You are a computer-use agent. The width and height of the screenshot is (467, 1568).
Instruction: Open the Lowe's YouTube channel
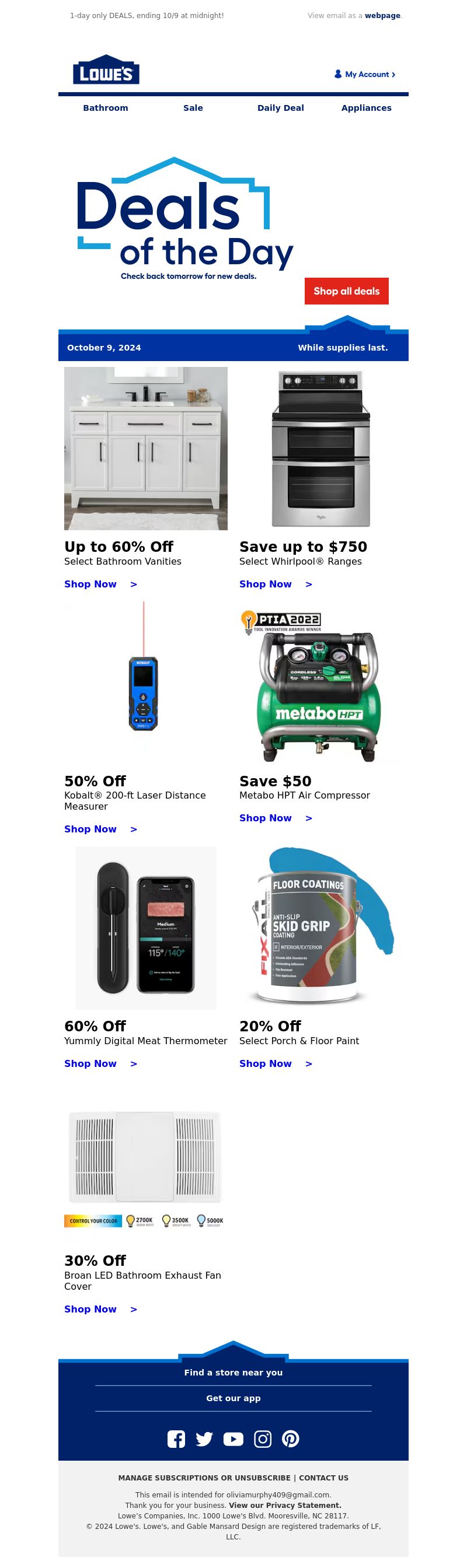(x=233, y=1439)
